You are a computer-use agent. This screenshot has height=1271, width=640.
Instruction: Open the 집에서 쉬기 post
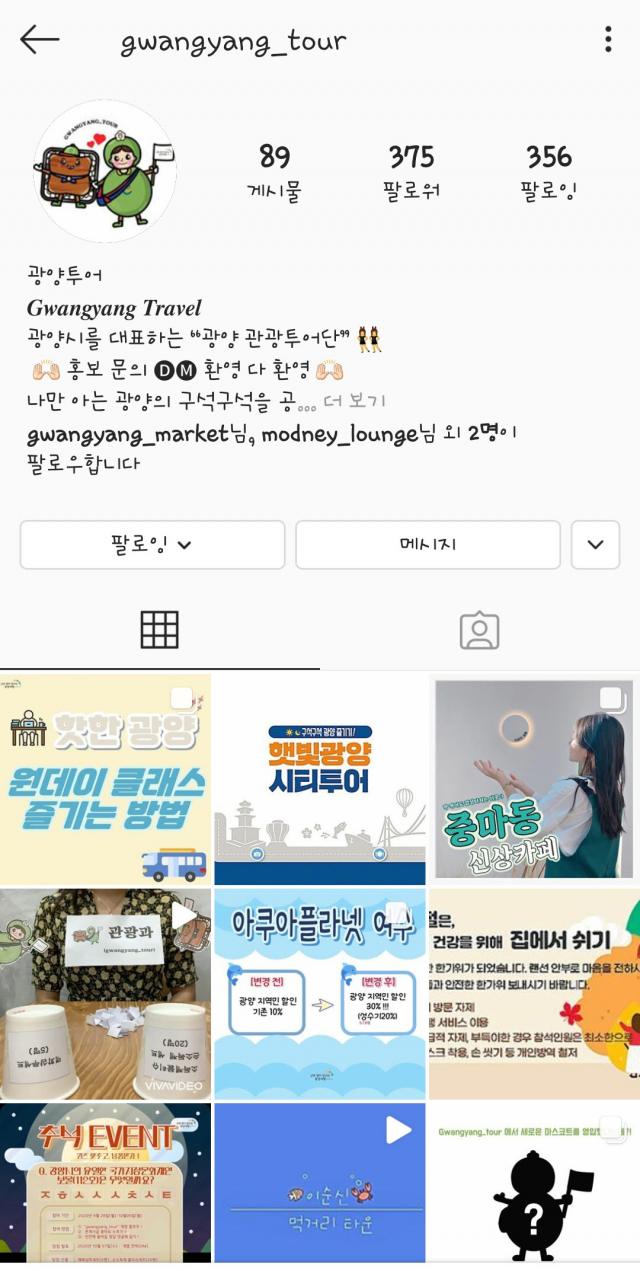pyautogui.click(x=534, y=994)
